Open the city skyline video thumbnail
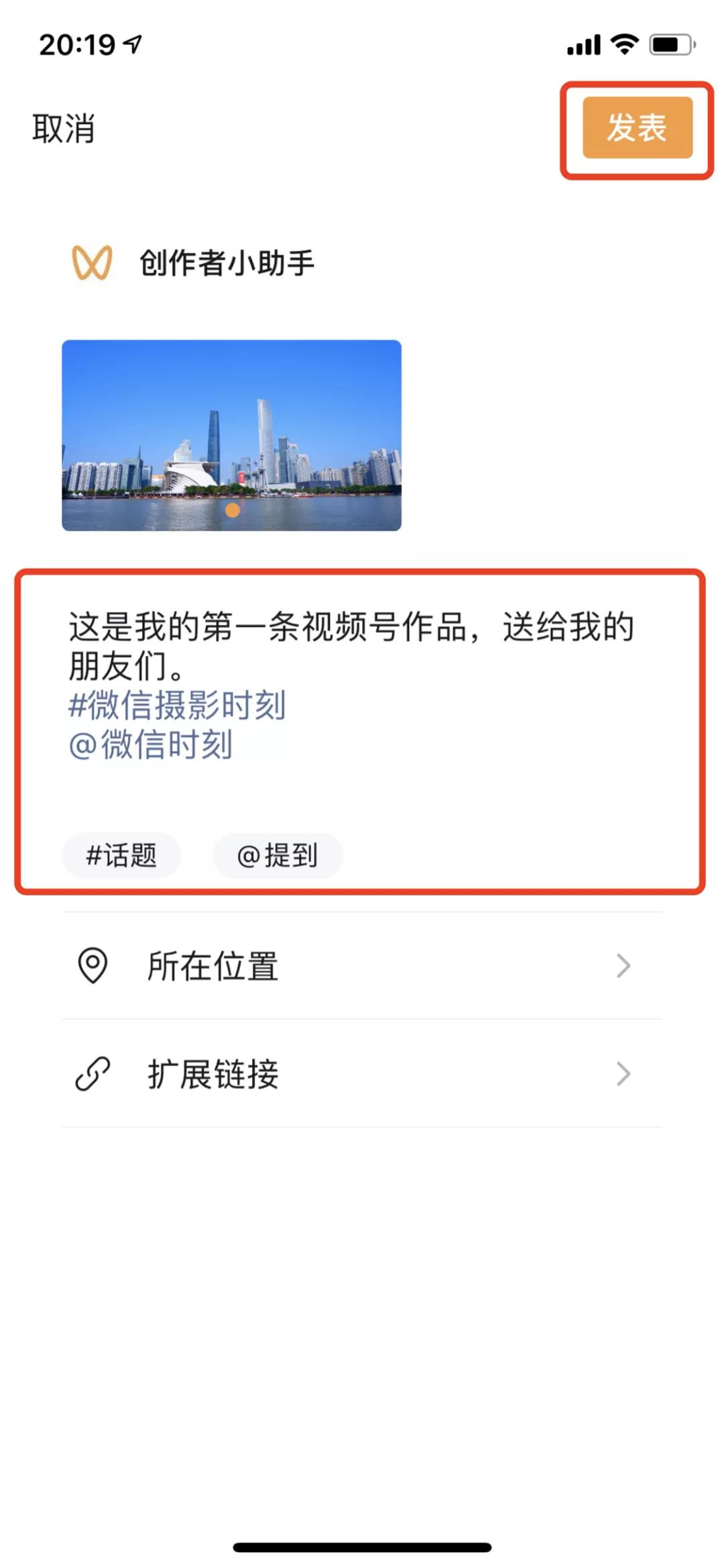Image resolution: width=724 pixels, height=1568 pixels. [231, 435]
